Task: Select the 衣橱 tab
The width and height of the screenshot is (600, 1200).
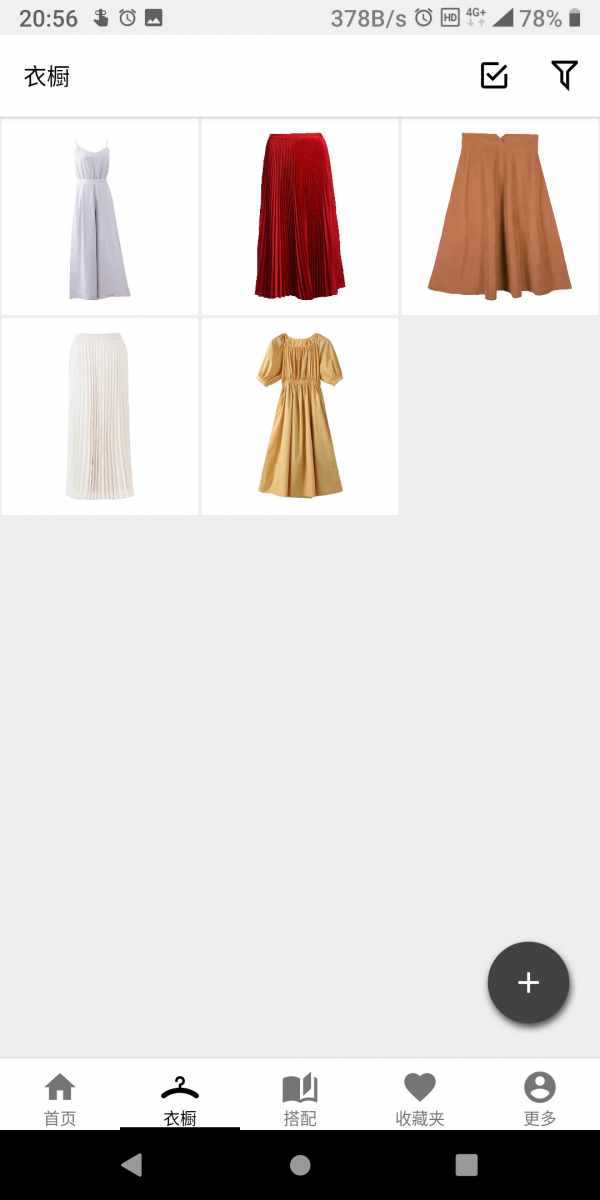Action: [x=180, y=1098]
